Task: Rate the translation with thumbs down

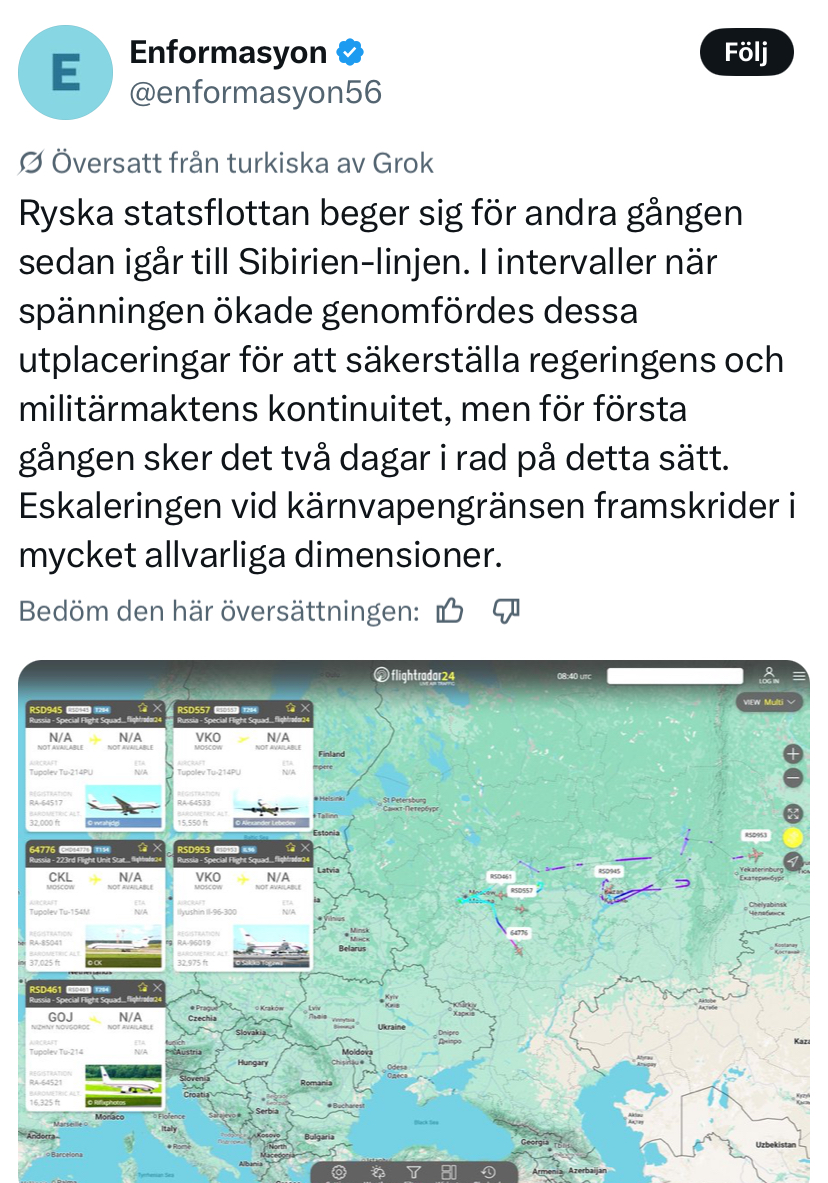Action: coord(506,610)
